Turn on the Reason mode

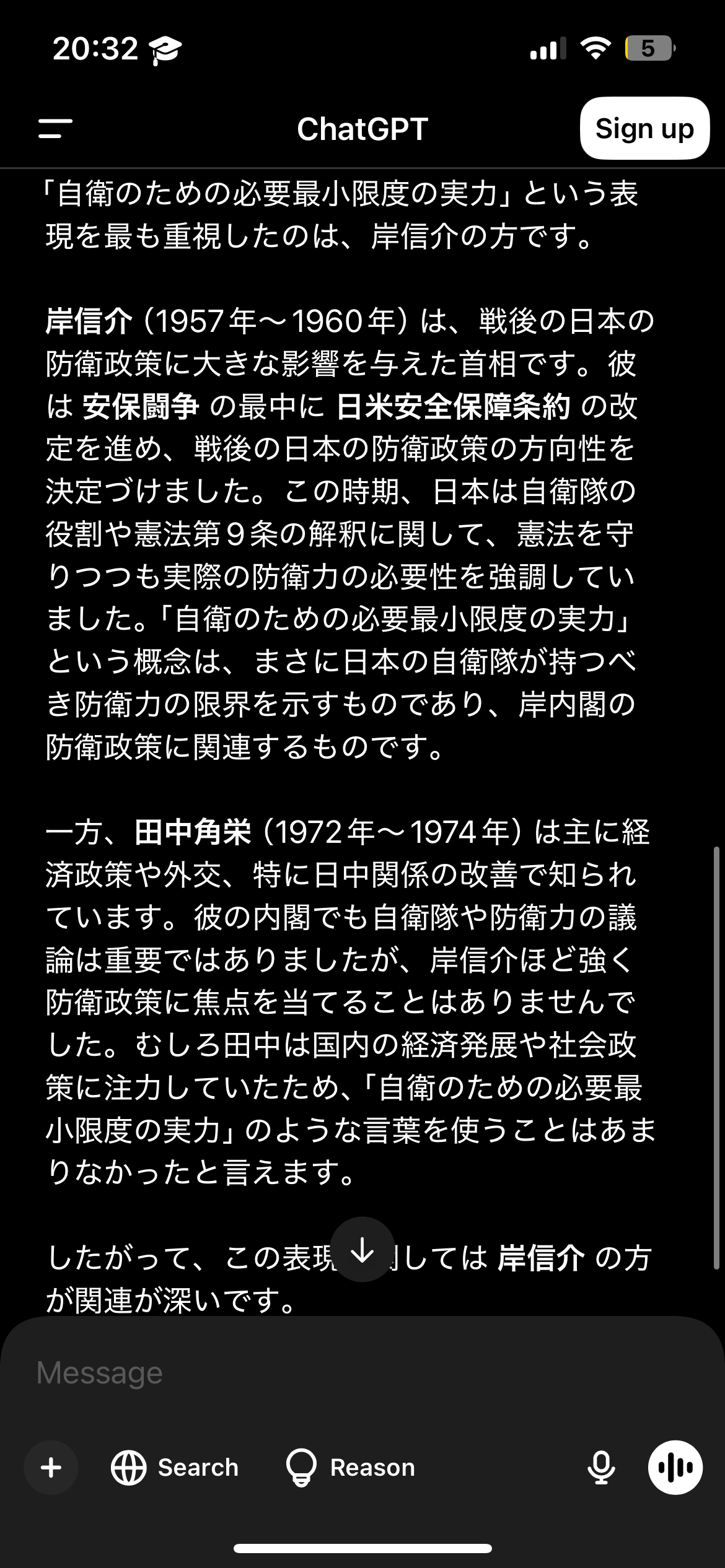[x=351, y=1467]
